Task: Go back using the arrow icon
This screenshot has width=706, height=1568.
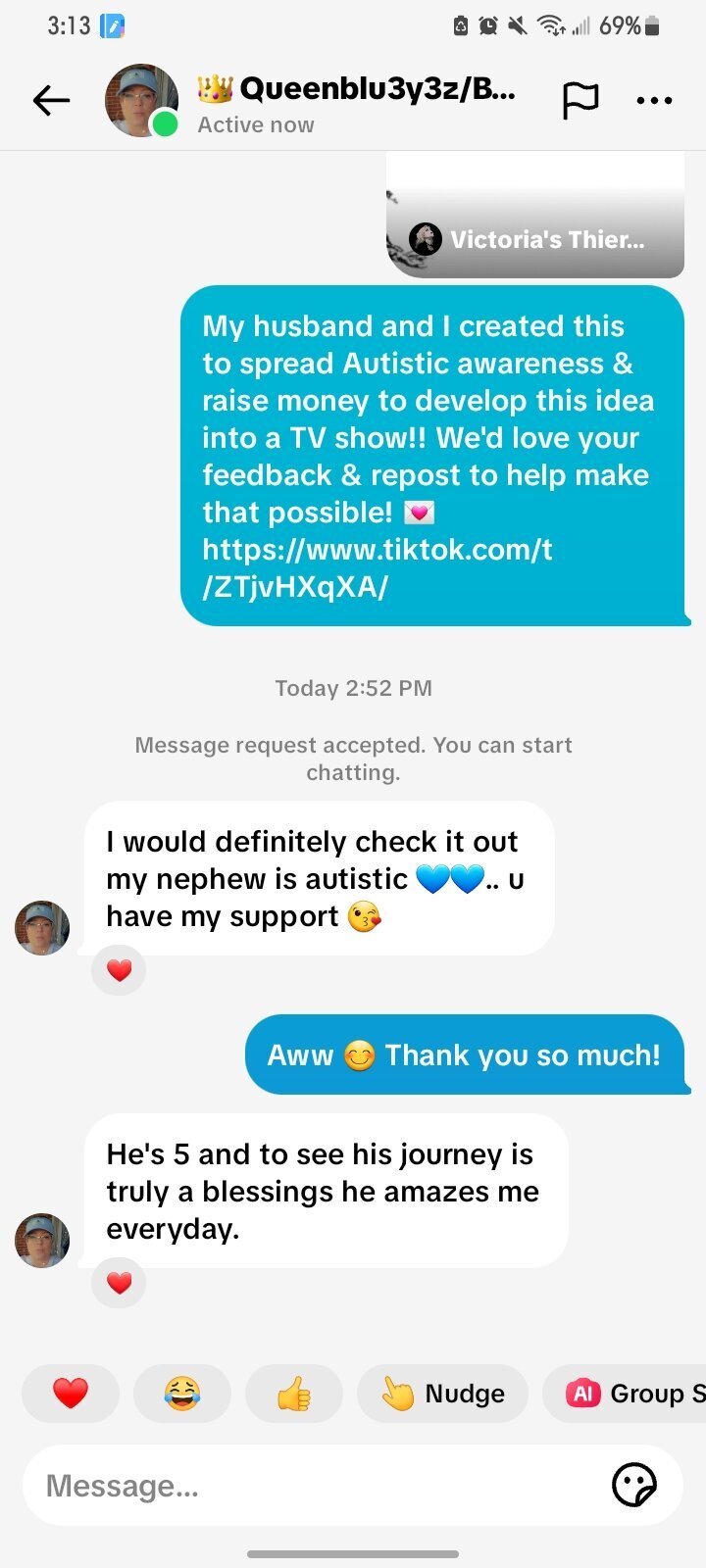Action: pyautogui.click(x=51, y=100)
